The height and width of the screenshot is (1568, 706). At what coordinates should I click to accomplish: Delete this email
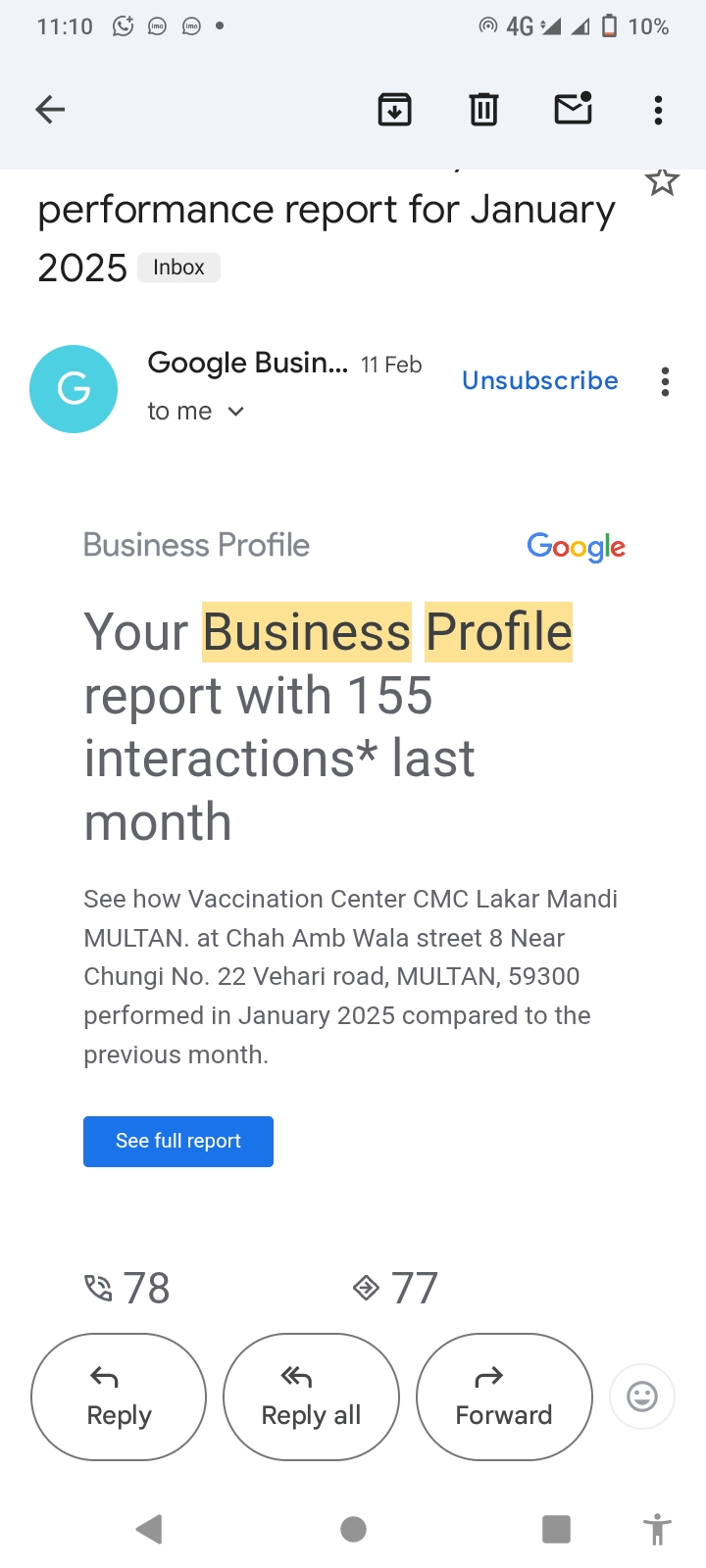[483, 110]
